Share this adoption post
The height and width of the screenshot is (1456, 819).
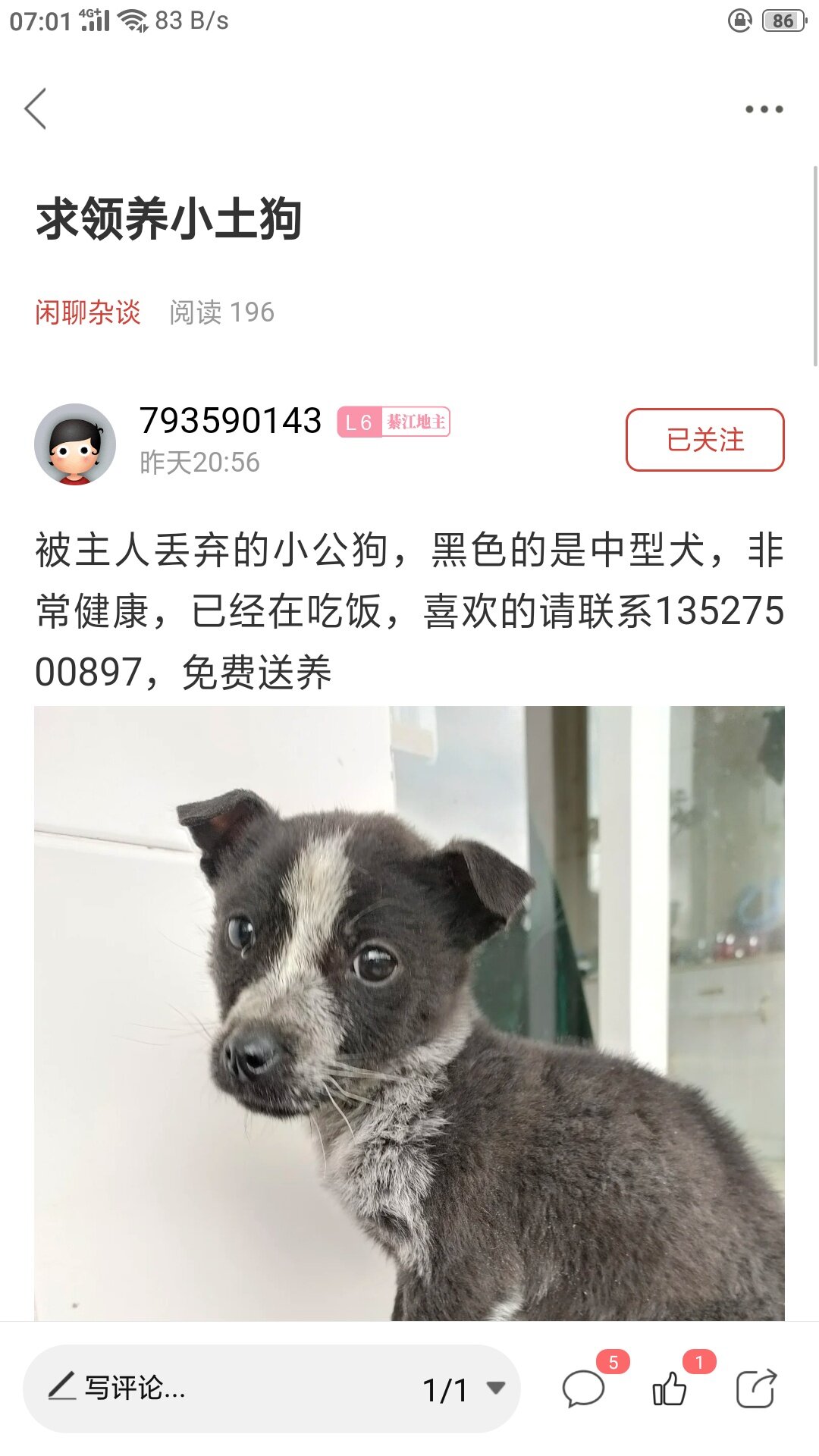(x=756, y=1389)
